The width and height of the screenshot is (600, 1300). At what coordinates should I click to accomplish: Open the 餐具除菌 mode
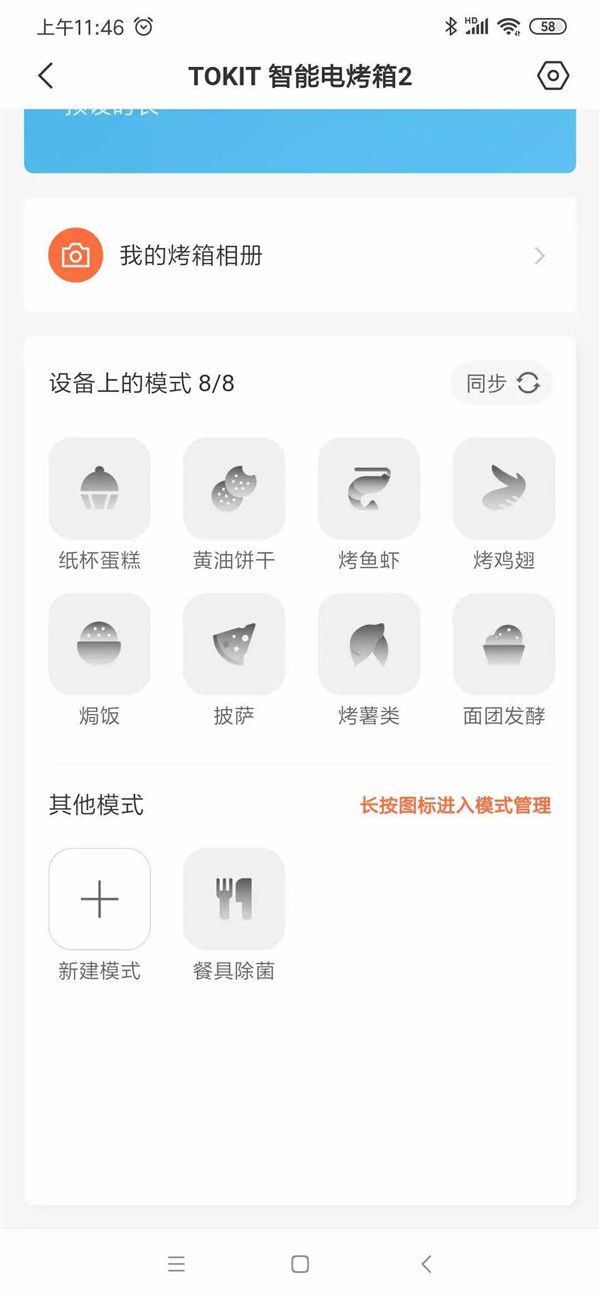pos(234,899)
